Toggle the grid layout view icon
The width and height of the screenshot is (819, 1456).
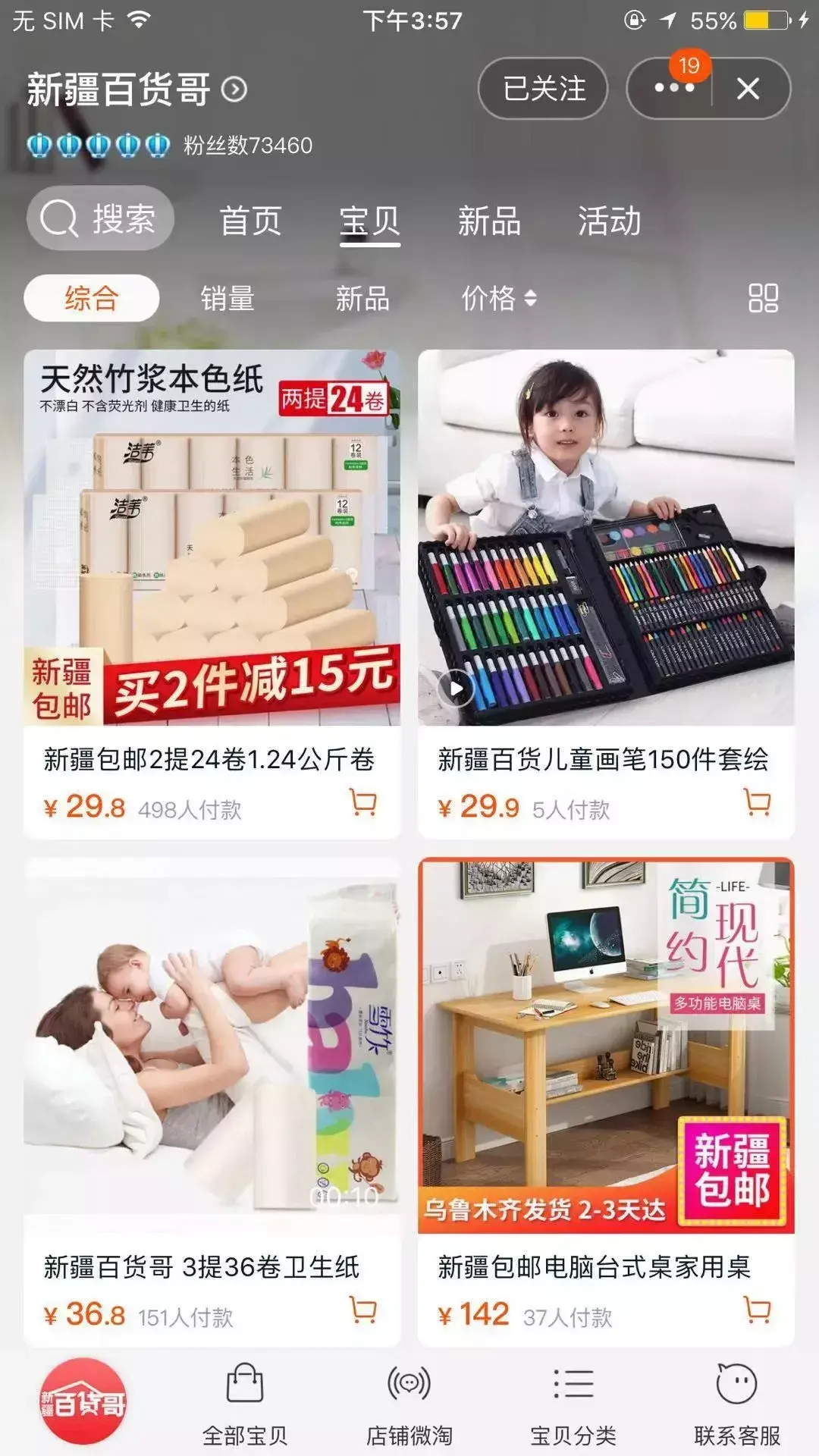pos(763,298)
